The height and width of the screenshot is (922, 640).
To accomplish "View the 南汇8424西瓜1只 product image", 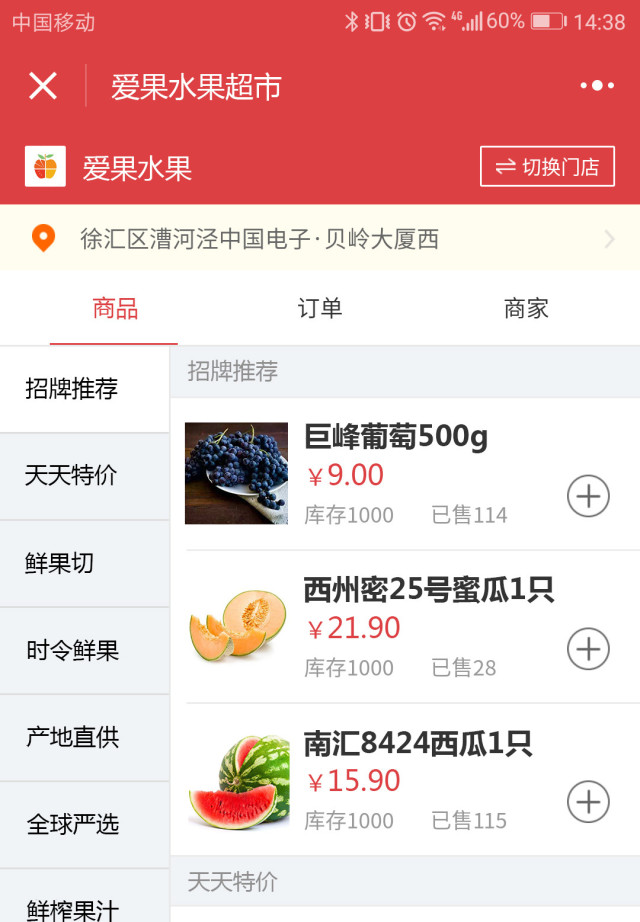I will pyautogui.click(x=239, y=782).
